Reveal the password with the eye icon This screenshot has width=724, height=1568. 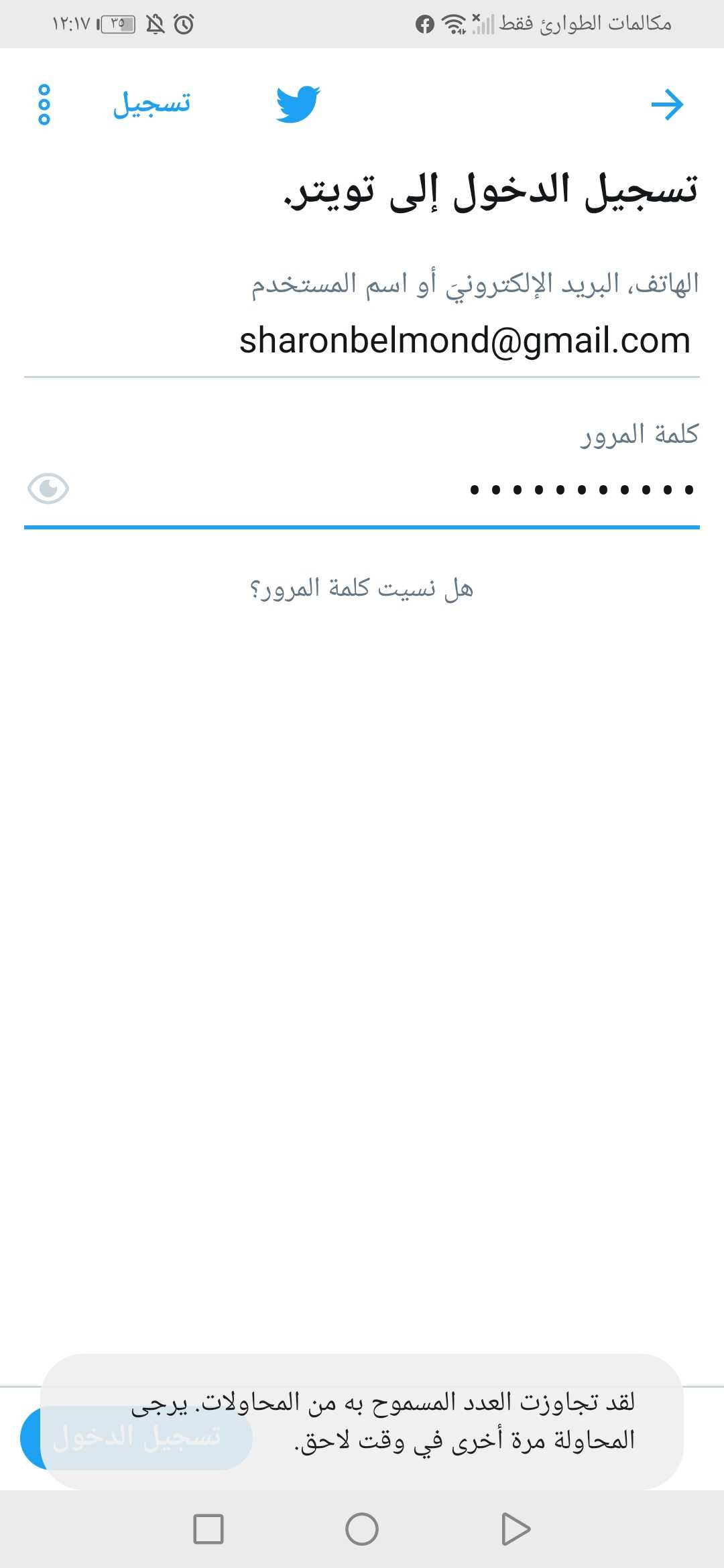(48, 488)
